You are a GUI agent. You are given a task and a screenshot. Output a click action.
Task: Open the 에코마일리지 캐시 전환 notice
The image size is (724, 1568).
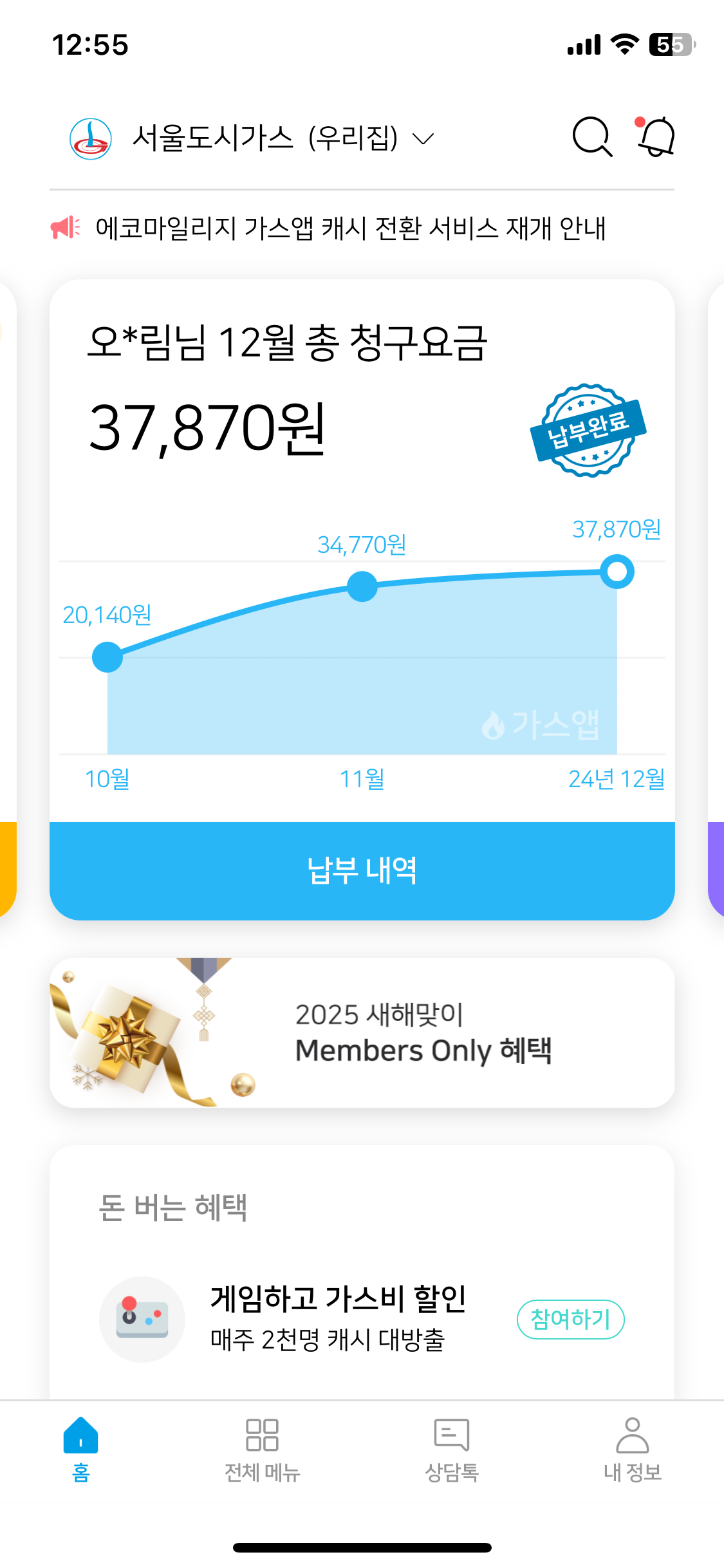click(349, 229)
